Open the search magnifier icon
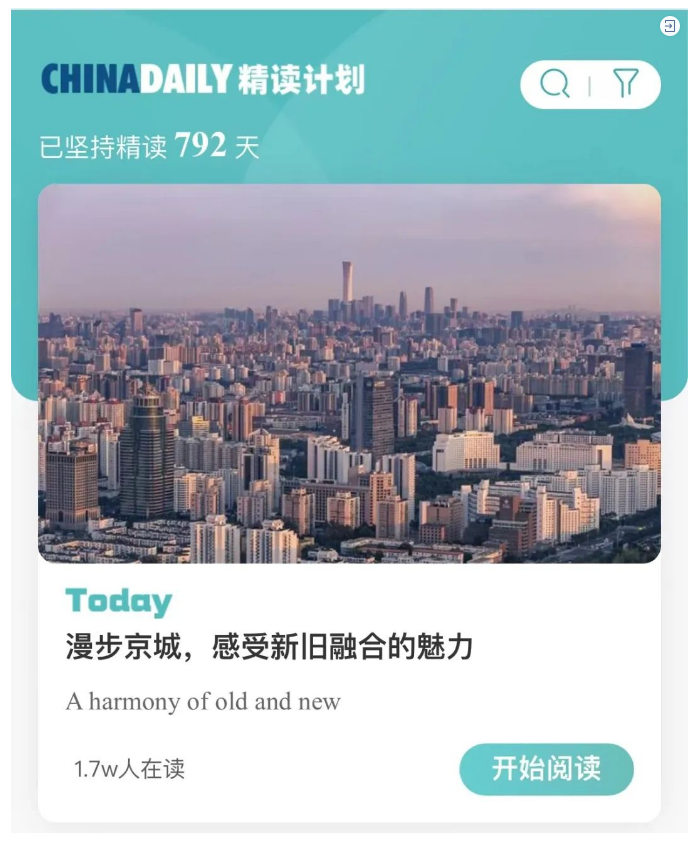Image resolution: width=700 pixels, height=842 pixels. click(555, 84)
